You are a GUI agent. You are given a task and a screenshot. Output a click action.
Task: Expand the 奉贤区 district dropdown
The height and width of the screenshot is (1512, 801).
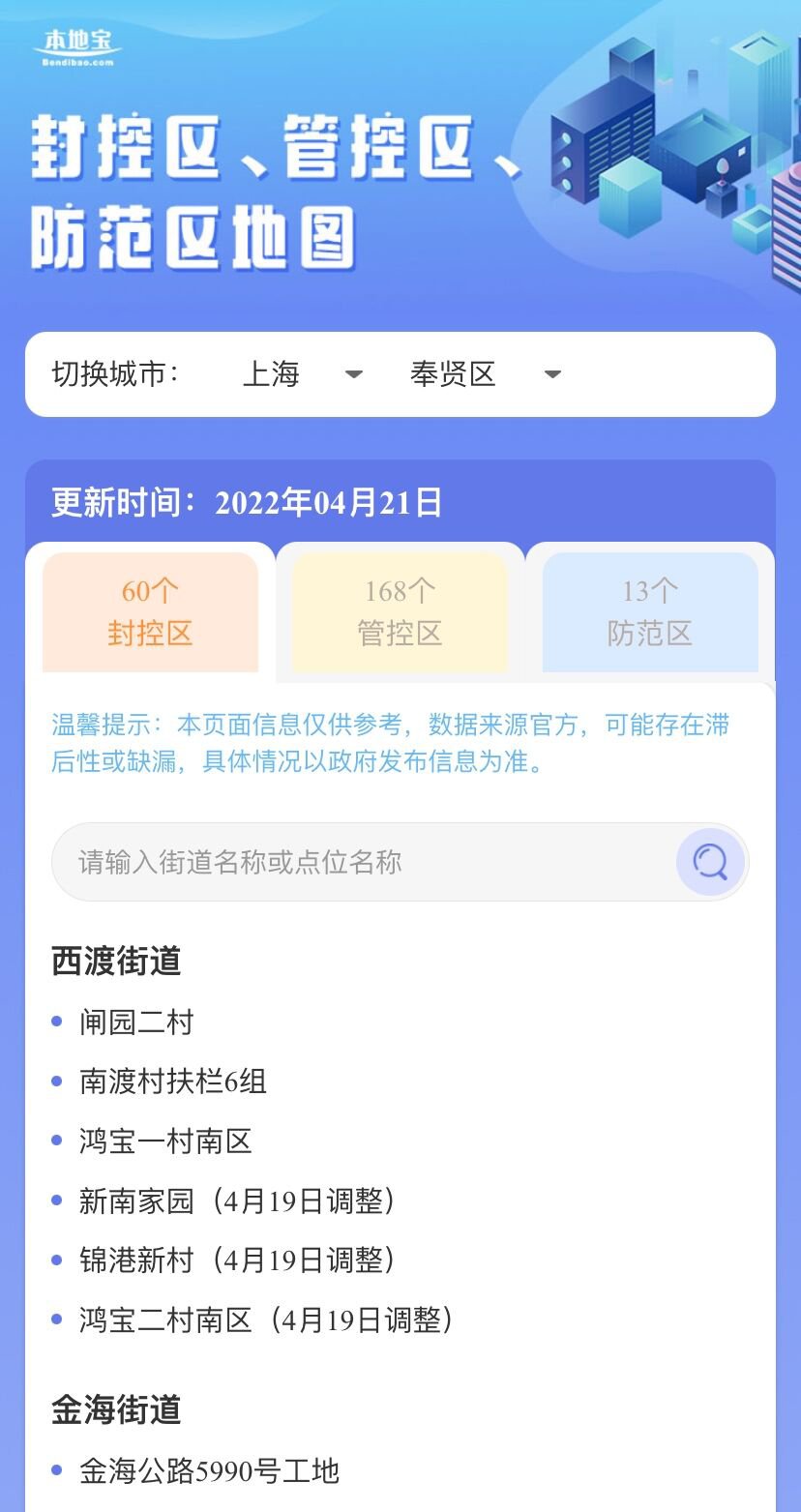tap(484, 374)
